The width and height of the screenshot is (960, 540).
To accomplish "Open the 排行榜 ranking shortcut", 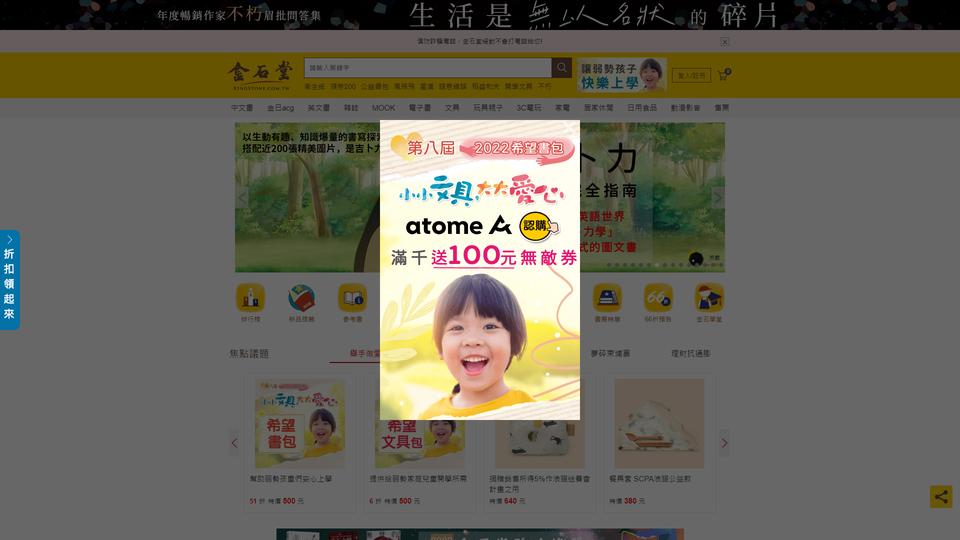I will (x=250, y=302).
